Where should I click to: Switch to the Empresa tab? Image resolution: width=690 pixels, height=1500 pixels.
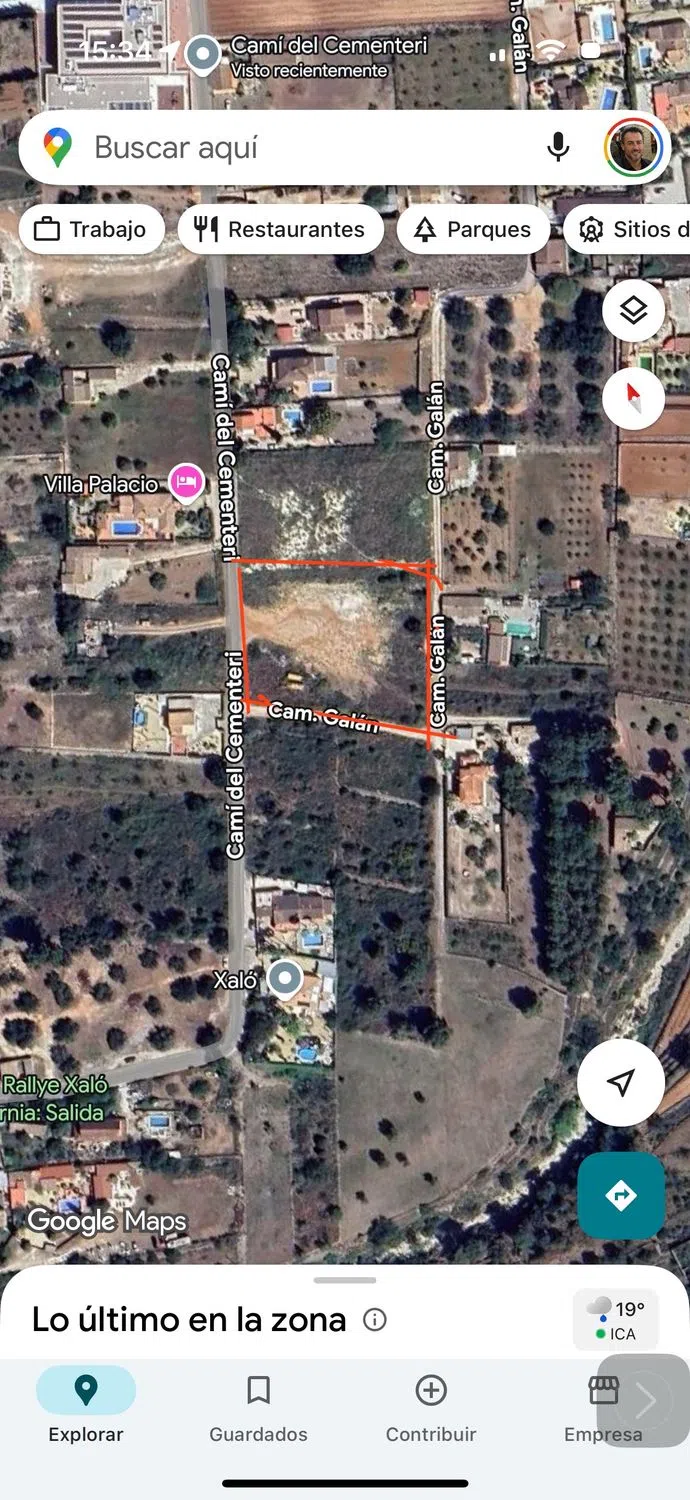tap(603, 1407)
